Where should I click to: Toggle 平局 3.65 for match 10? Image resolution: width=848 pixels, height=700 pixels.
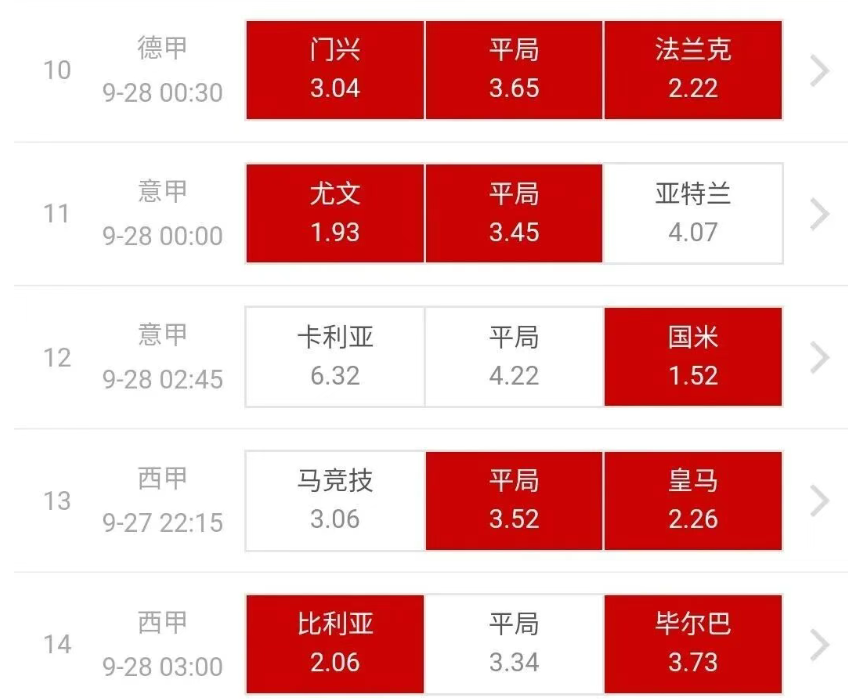(514, 70)
